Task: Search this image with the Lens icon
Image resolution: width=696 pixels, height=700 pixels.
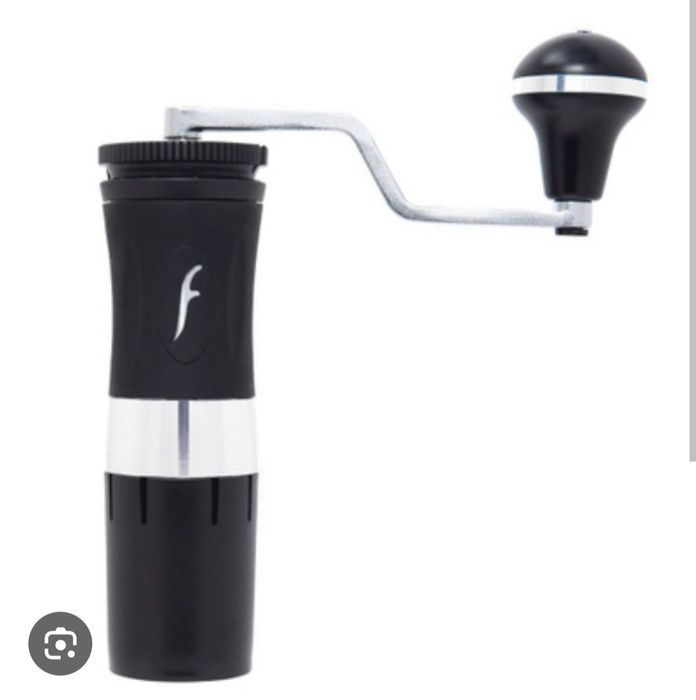Action: 60,643
